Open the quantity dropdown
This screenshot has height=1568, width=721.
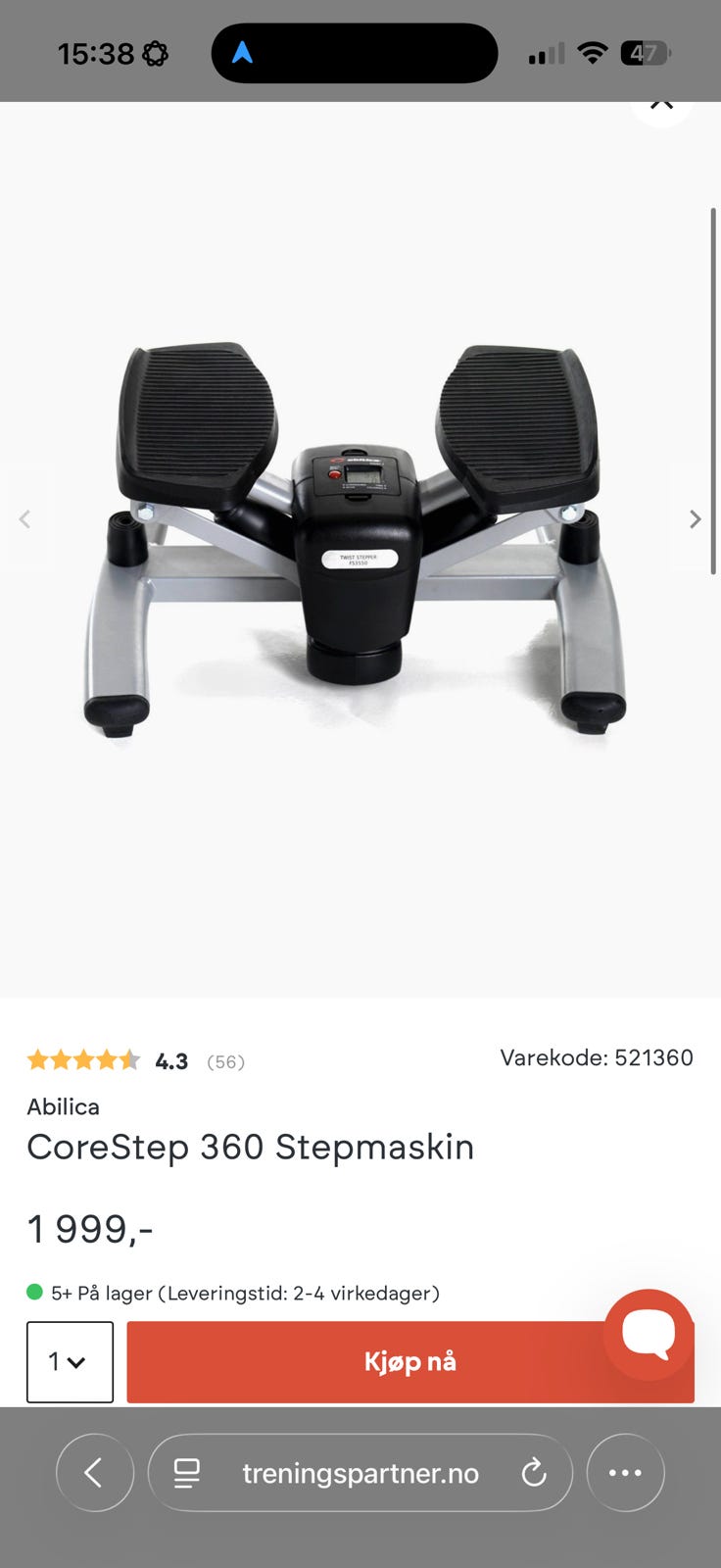70,1361
